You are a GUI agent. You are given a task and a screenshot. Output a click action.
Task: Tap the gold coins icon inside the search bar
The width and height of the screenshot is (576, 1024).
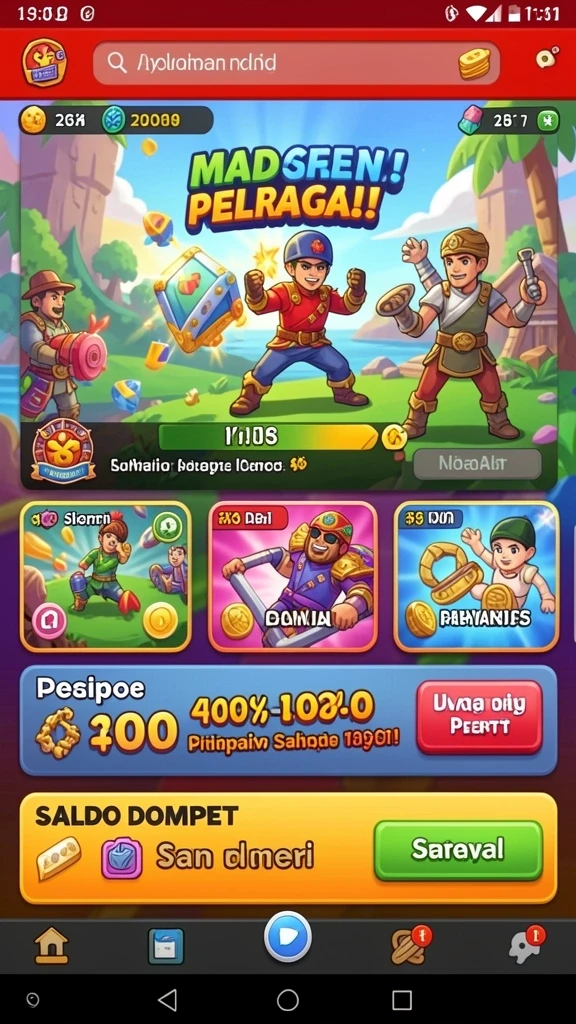click(474, 63)
